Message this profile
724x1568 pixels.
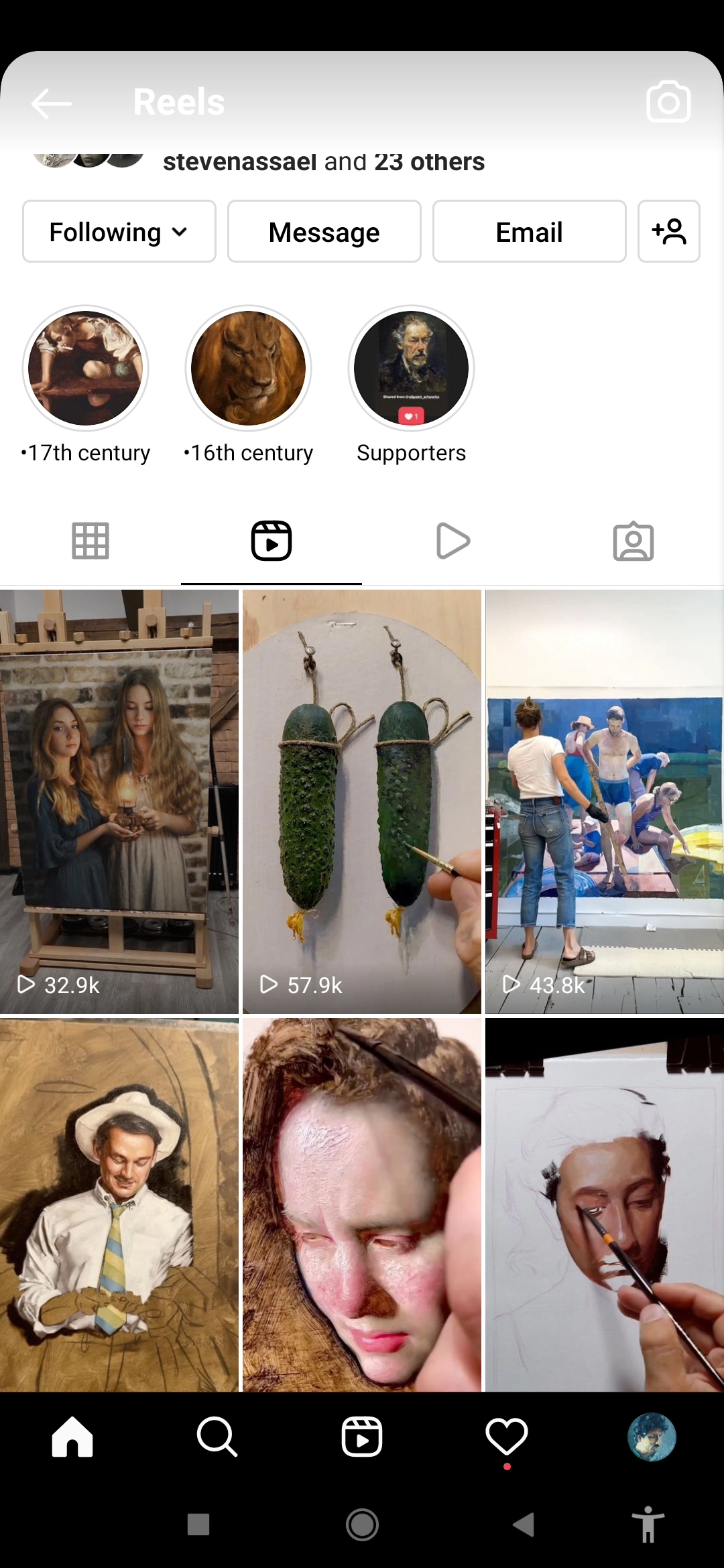coord(324,232)
